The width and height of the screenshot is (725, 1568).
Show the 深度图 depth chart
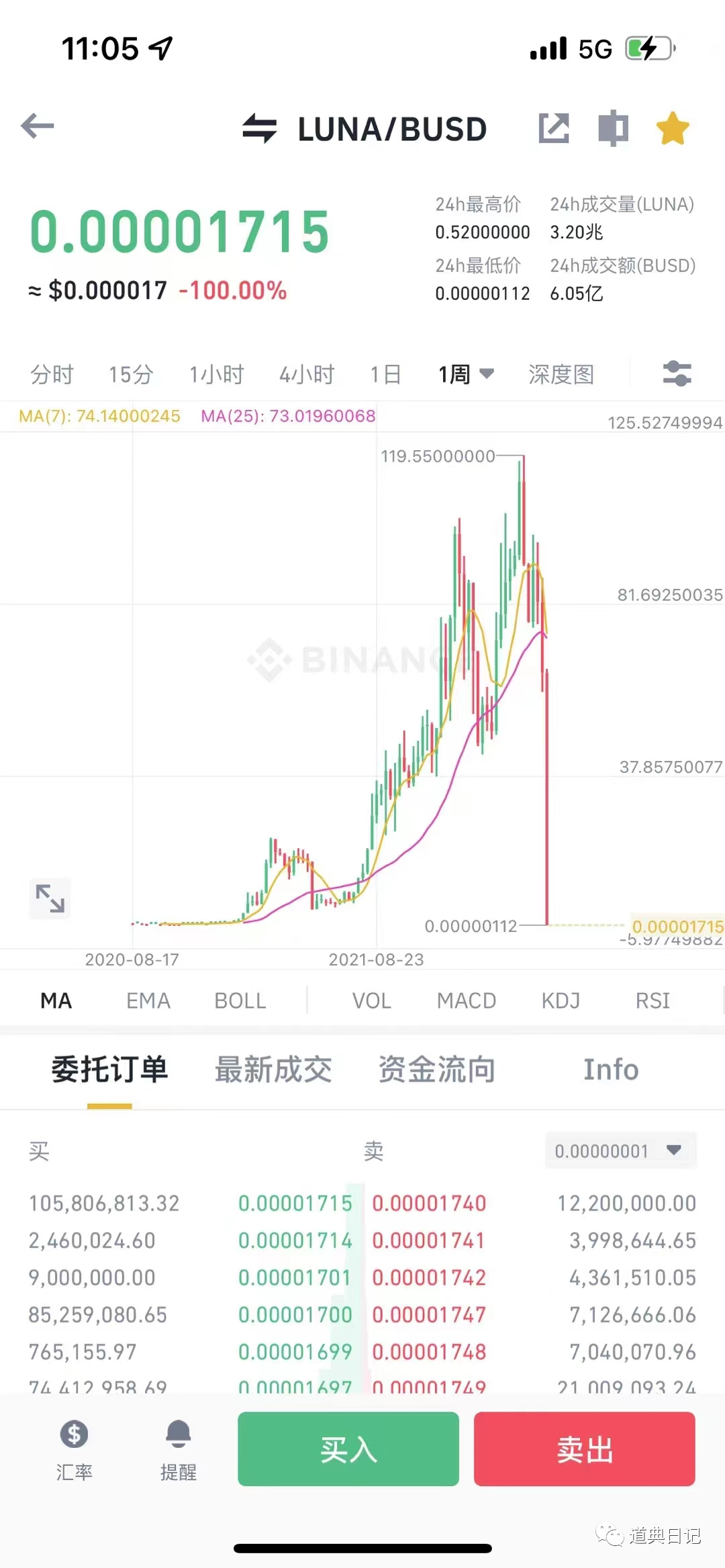tap(561, 374)
